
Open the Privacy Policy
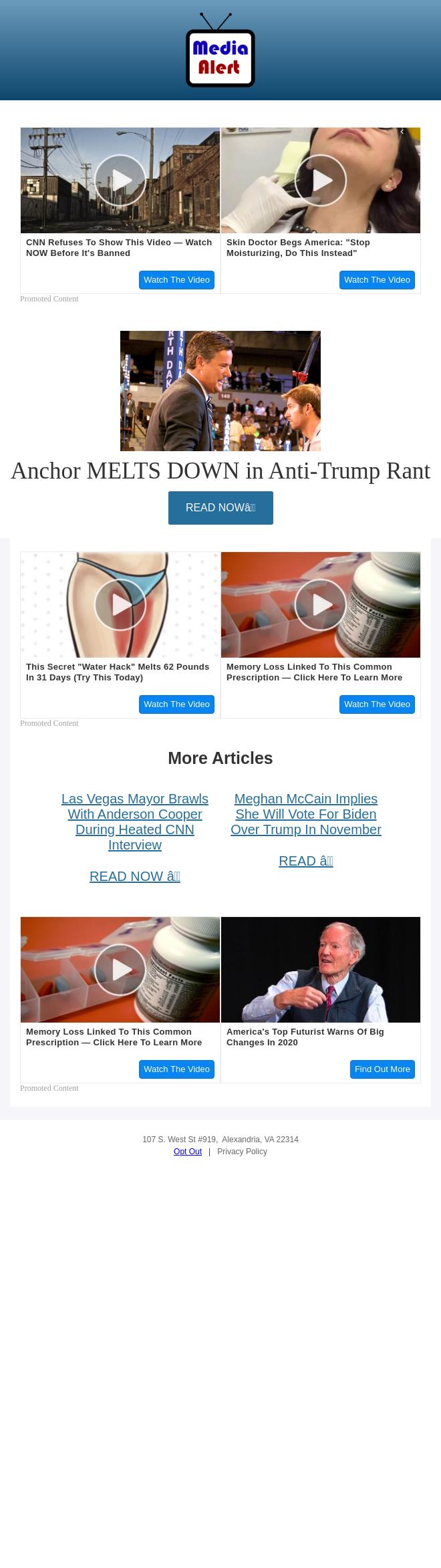tap(242, 1152)
